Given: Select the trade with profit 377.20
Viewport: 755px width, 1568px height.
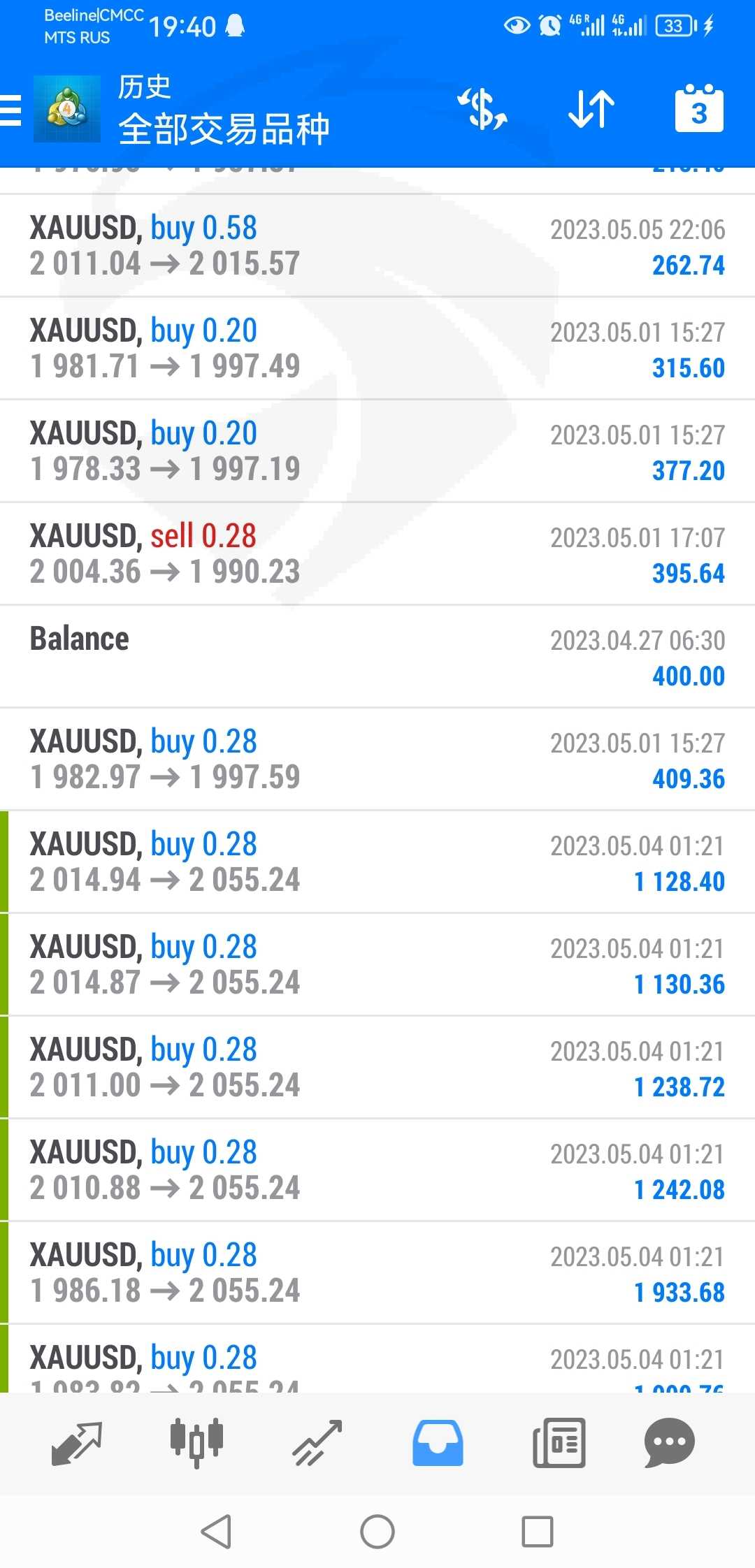Looking at the screenshot, I should pyautogui.click(x=377, y=451).
